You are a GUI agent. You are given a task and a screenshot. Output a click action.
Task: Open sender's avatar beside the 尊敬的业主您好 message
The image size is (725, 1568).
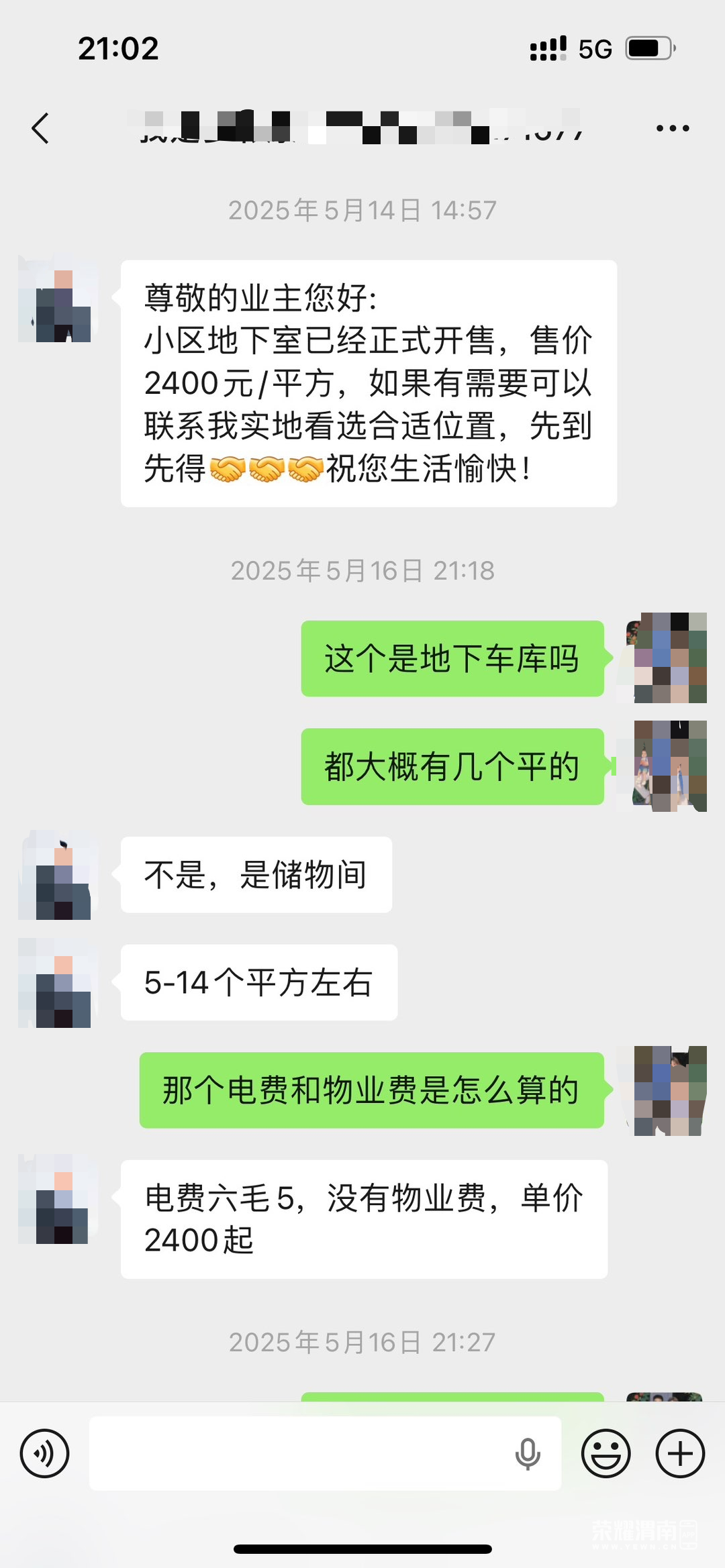tap(59, 300)
